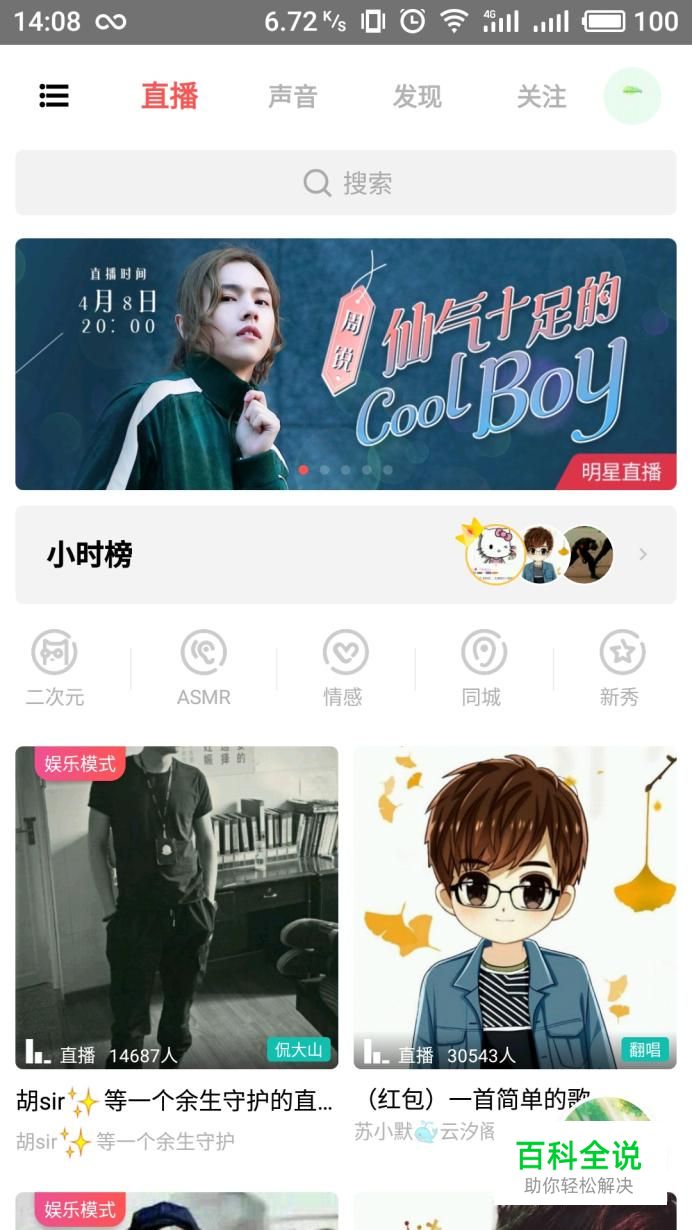The width and height of the screenshot is (692, 1230).
Task: Open the 仙气十足的 Cool Boy banner
Action: click(x=346, y=364)
